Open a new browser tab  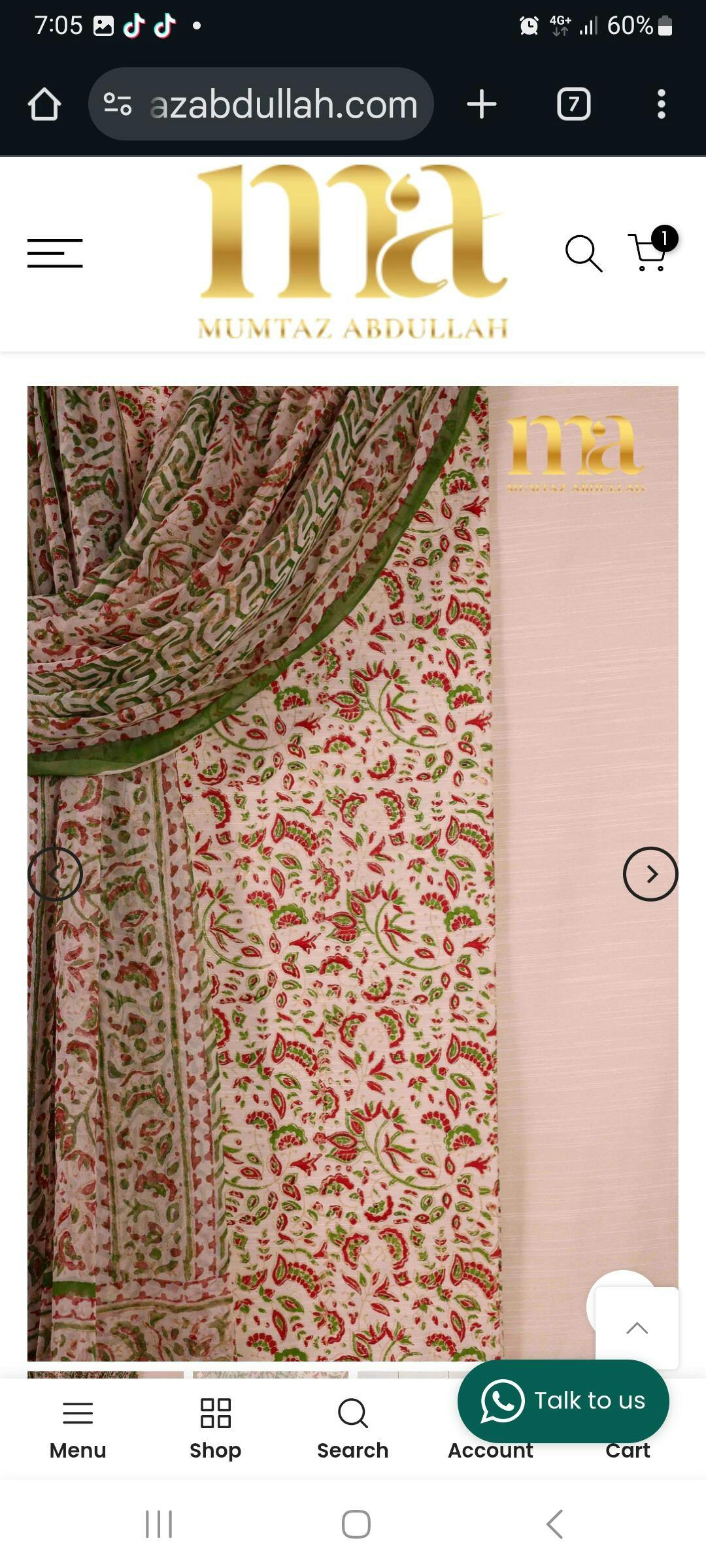(x=482, y=105)
